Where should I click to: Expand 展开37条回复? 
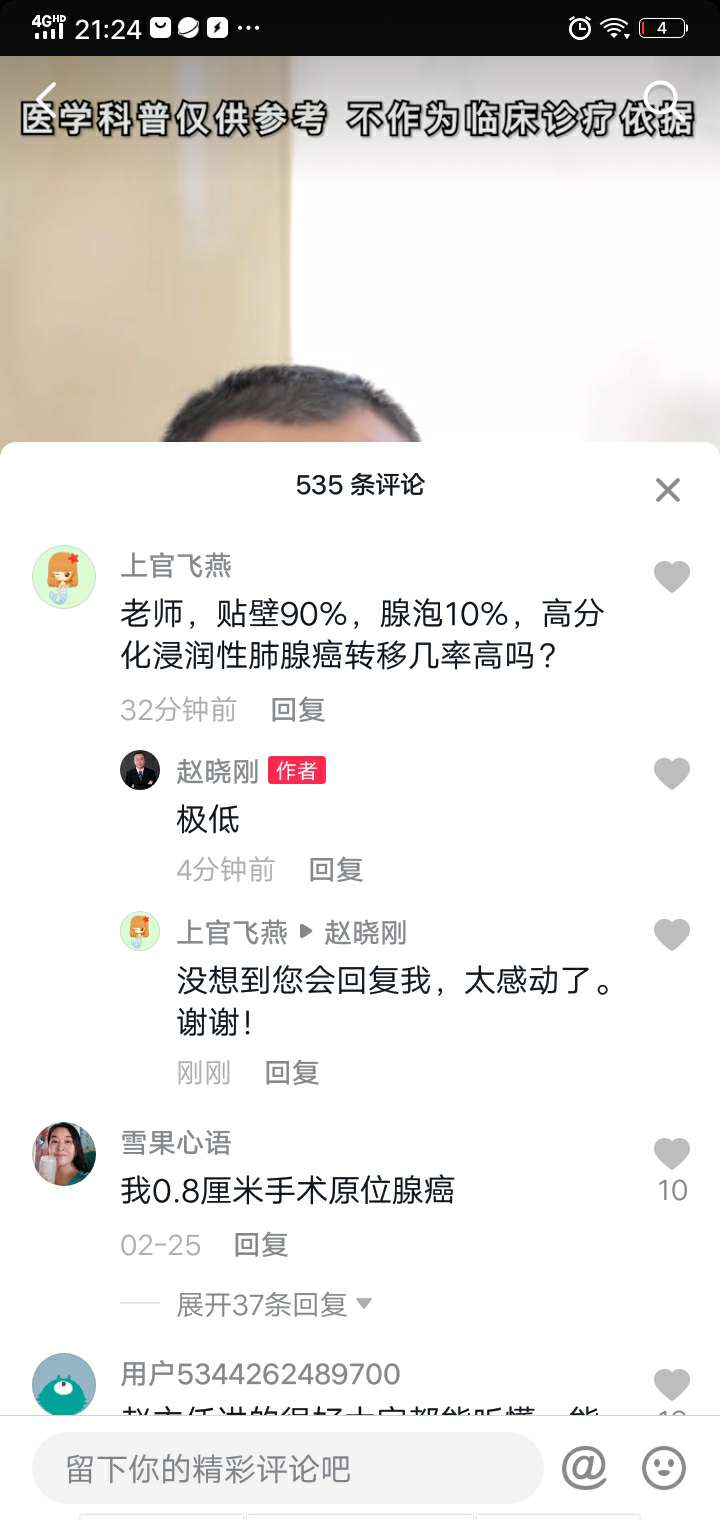(x=274, y=1304)
